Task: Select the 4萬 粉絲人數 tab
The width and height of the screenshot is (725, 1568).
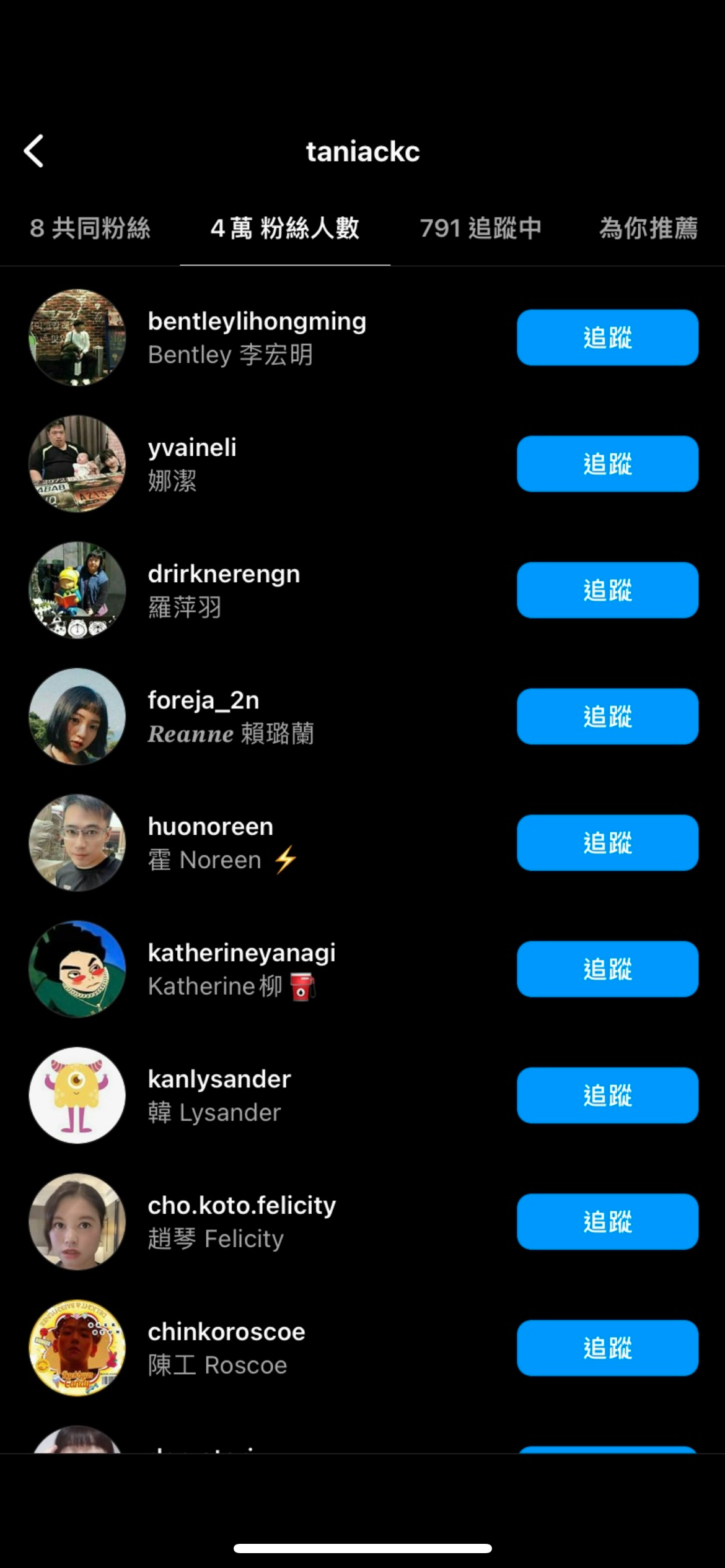Action: point(285,229)
